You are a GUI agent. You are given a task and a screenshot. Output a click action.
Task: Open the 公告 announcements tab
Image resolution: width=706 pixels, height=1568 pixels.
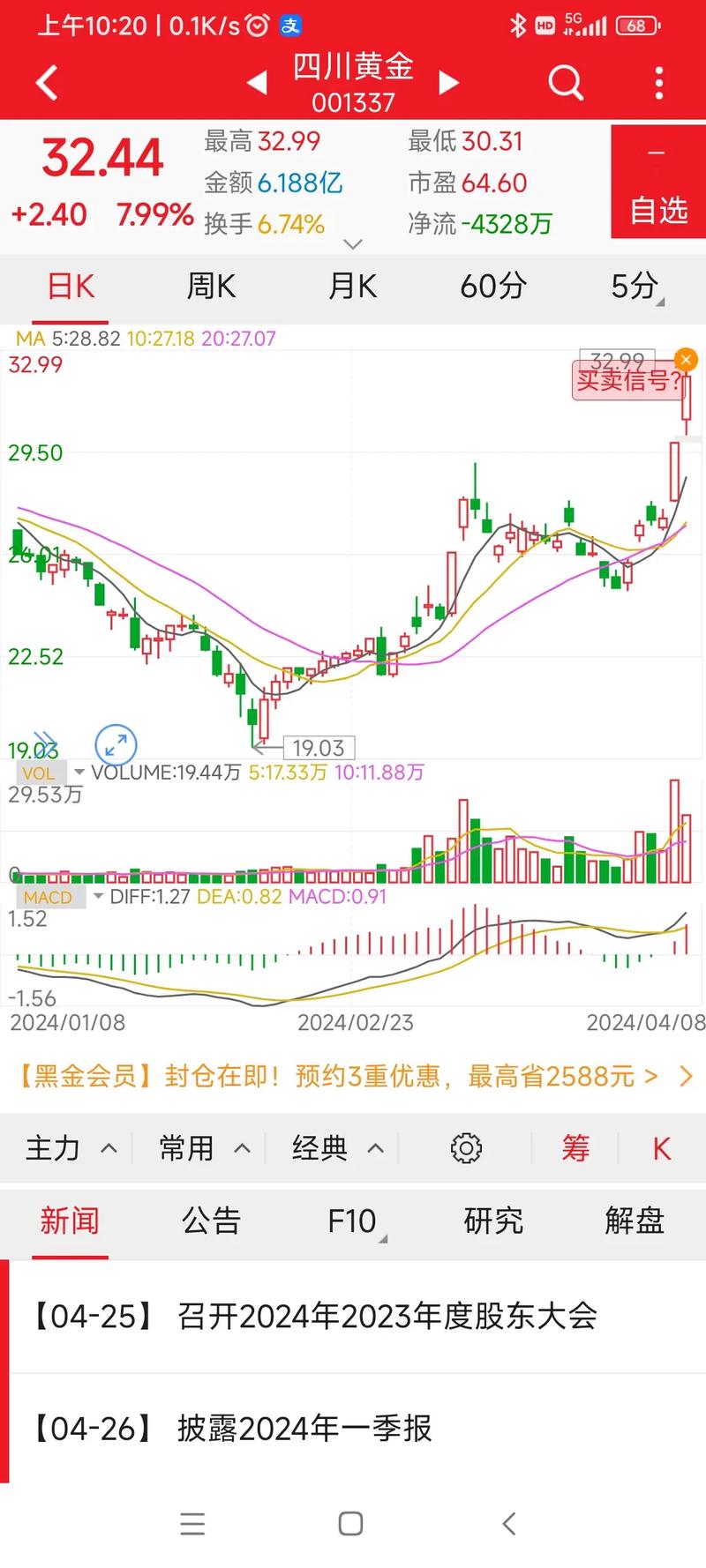coord(211,1221)
